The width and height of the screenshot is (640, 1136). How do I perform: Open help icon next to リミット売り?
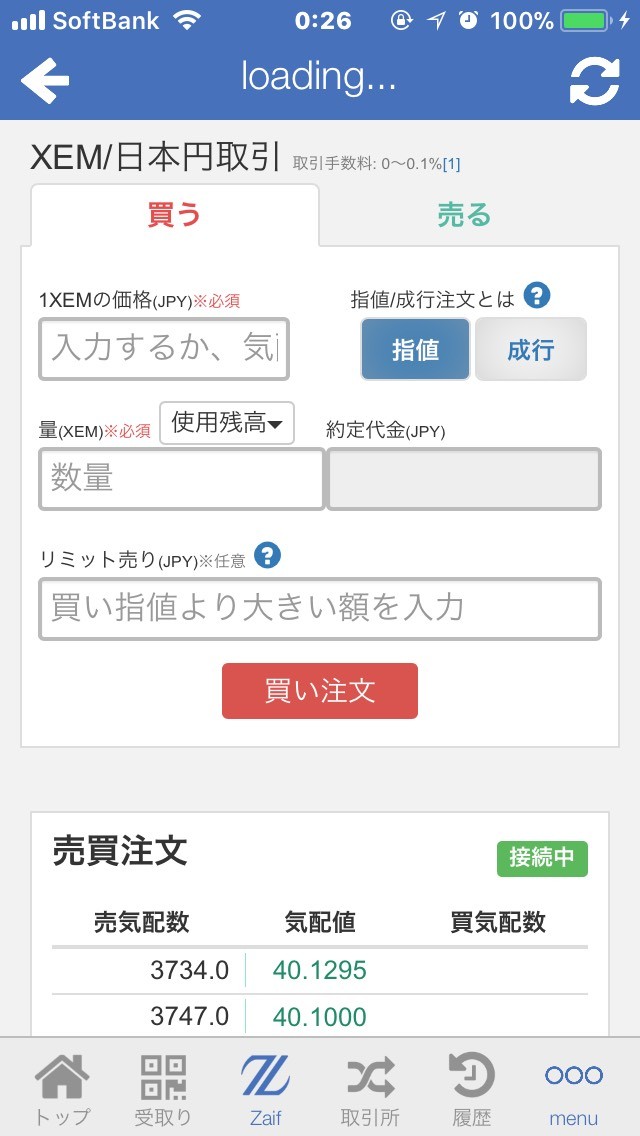click(x=267, y=556)
